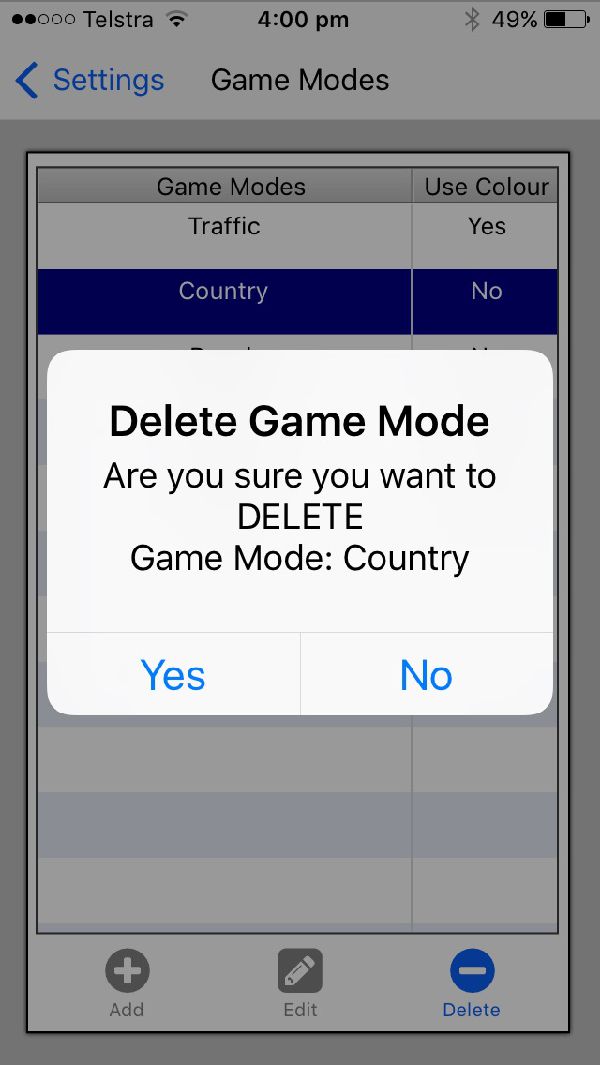Confirm deletion by tapping Yes
Image resolution: width=600 pixels, height=1065 pixels.
pos(173,674)
